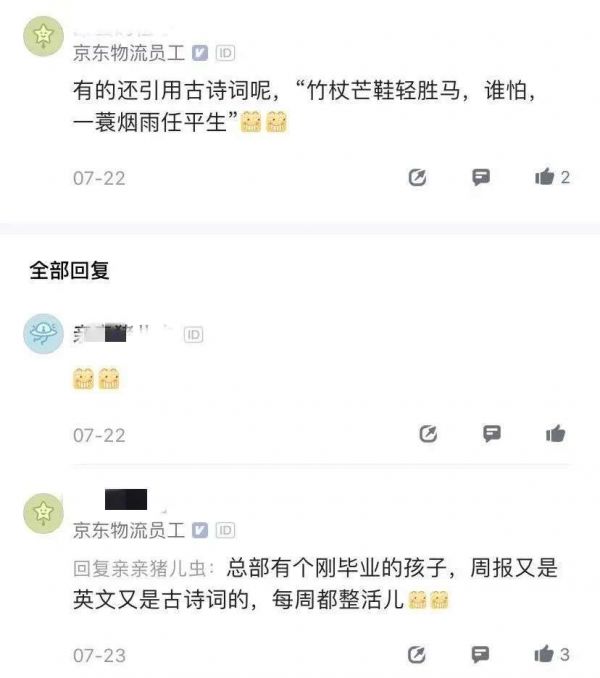Open the star avatar on the 古诗词 comment
This screenshot has width=600, height=678.
point(43,35)
